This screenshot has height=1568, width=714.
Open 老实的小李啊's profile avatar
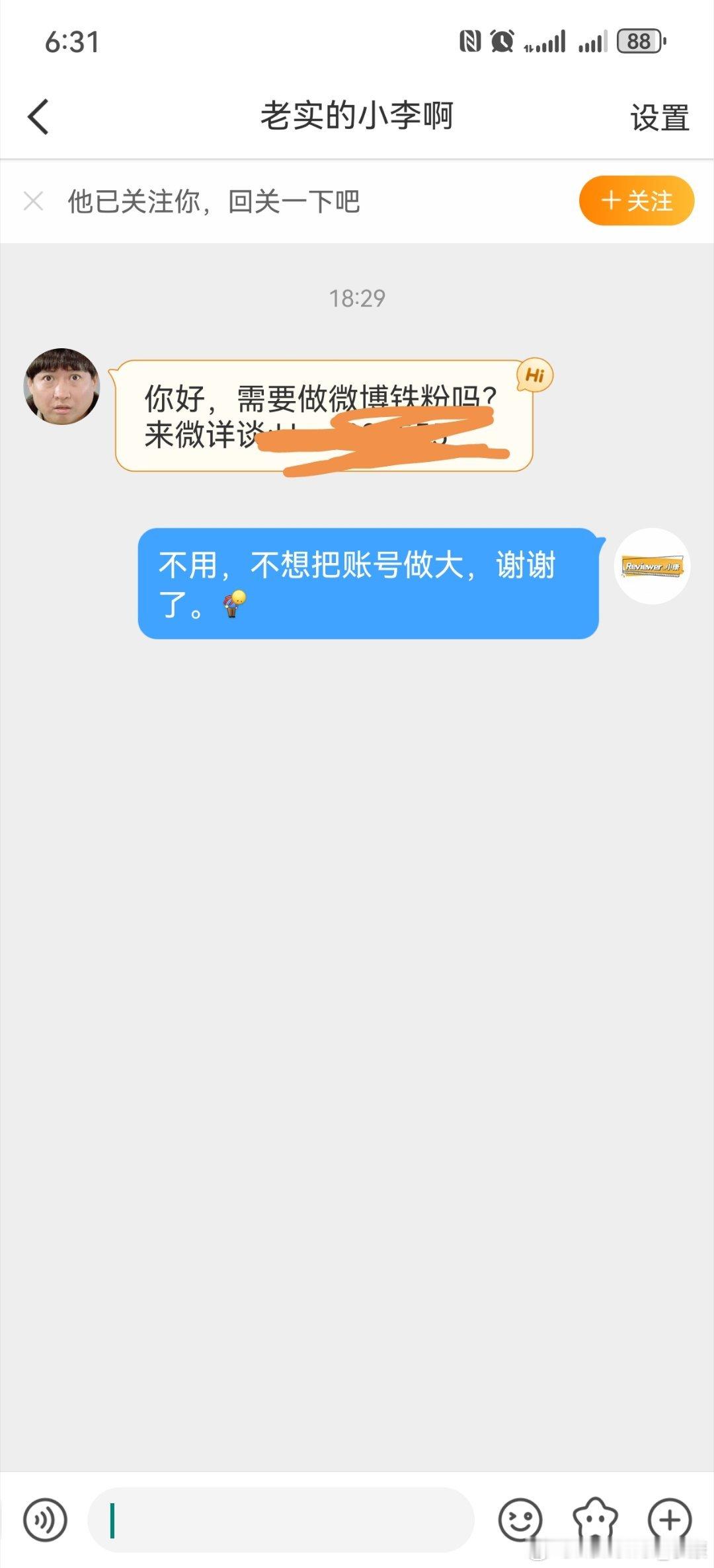click(61, 387)
